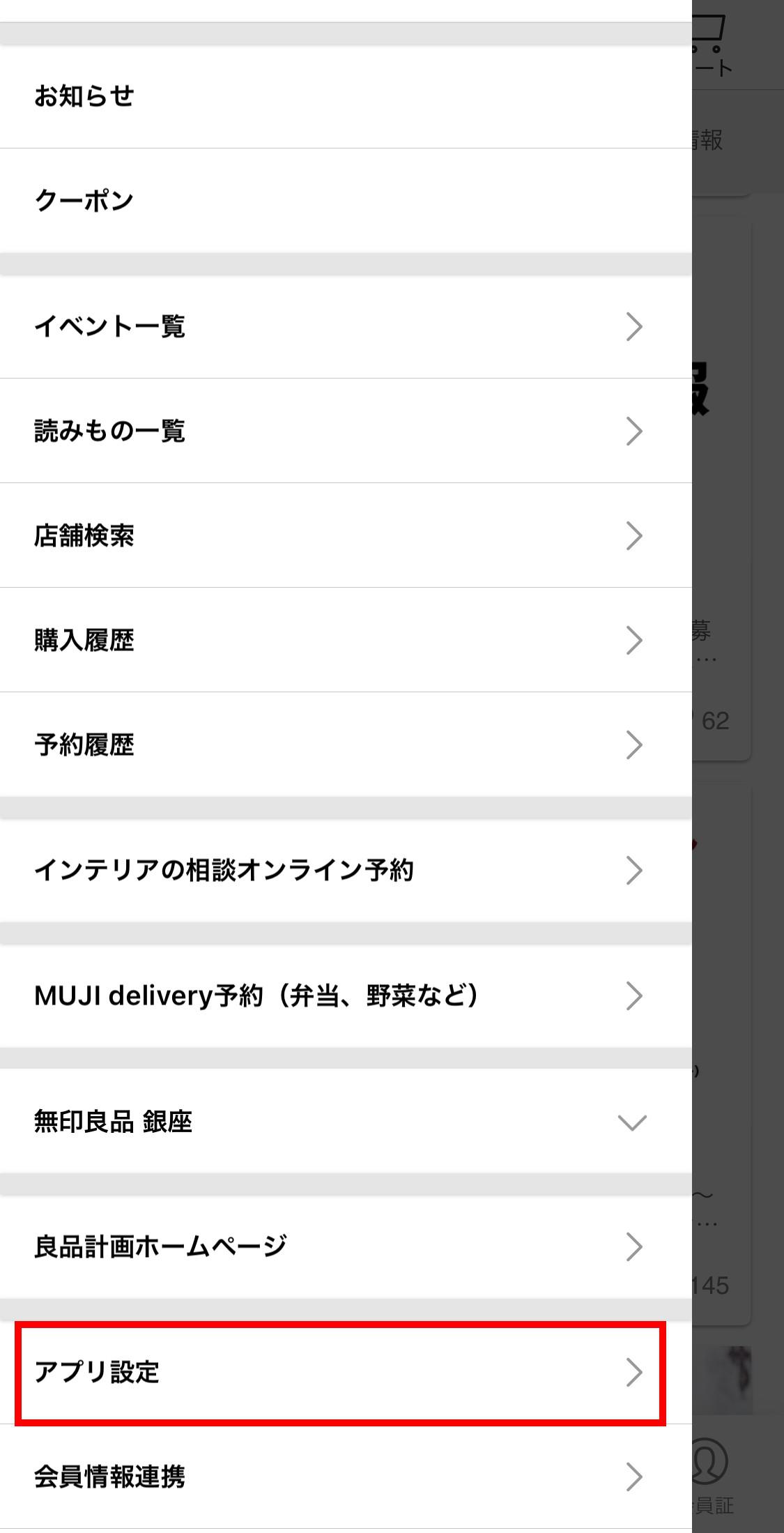The height and width of the screenshot is (1533, 784).
Task: Open MUJI delivery予約 row
Action: pos(346,996)
